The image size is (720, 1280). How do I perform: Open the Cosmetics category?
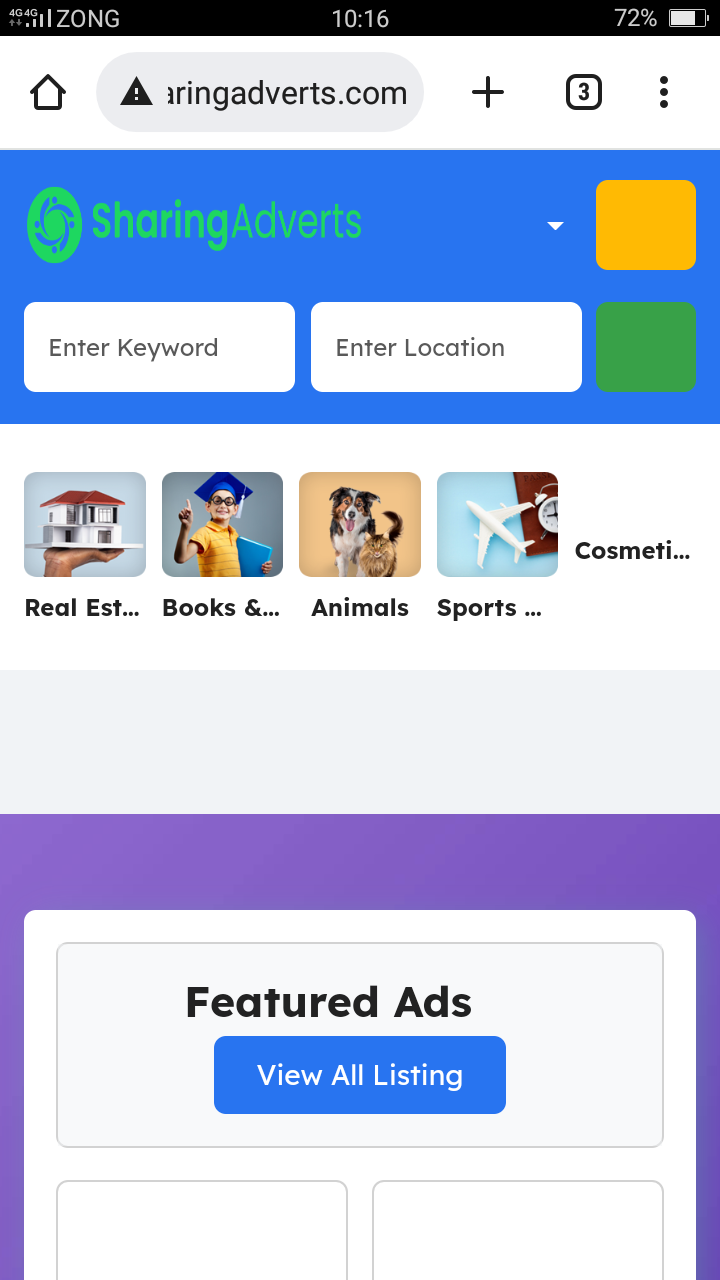(632, 551)
